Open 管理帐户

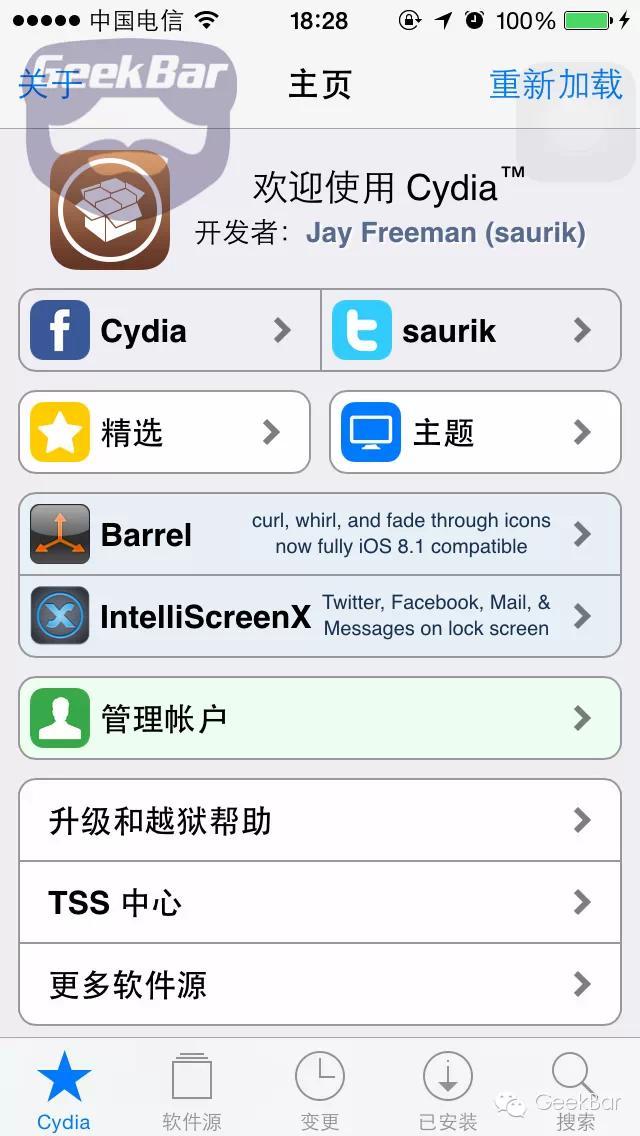coord(320,718)
